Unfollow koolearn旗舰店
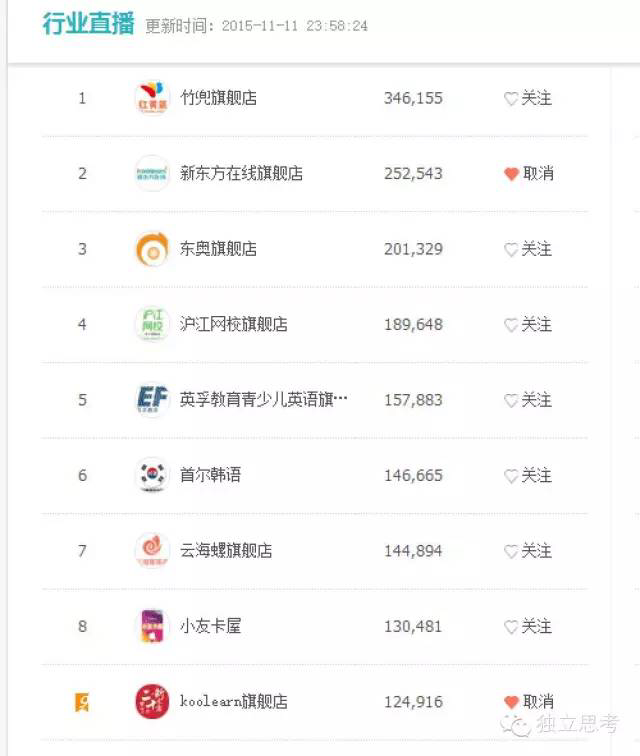This screenshot has width=640, height=756. click(529, 702)
